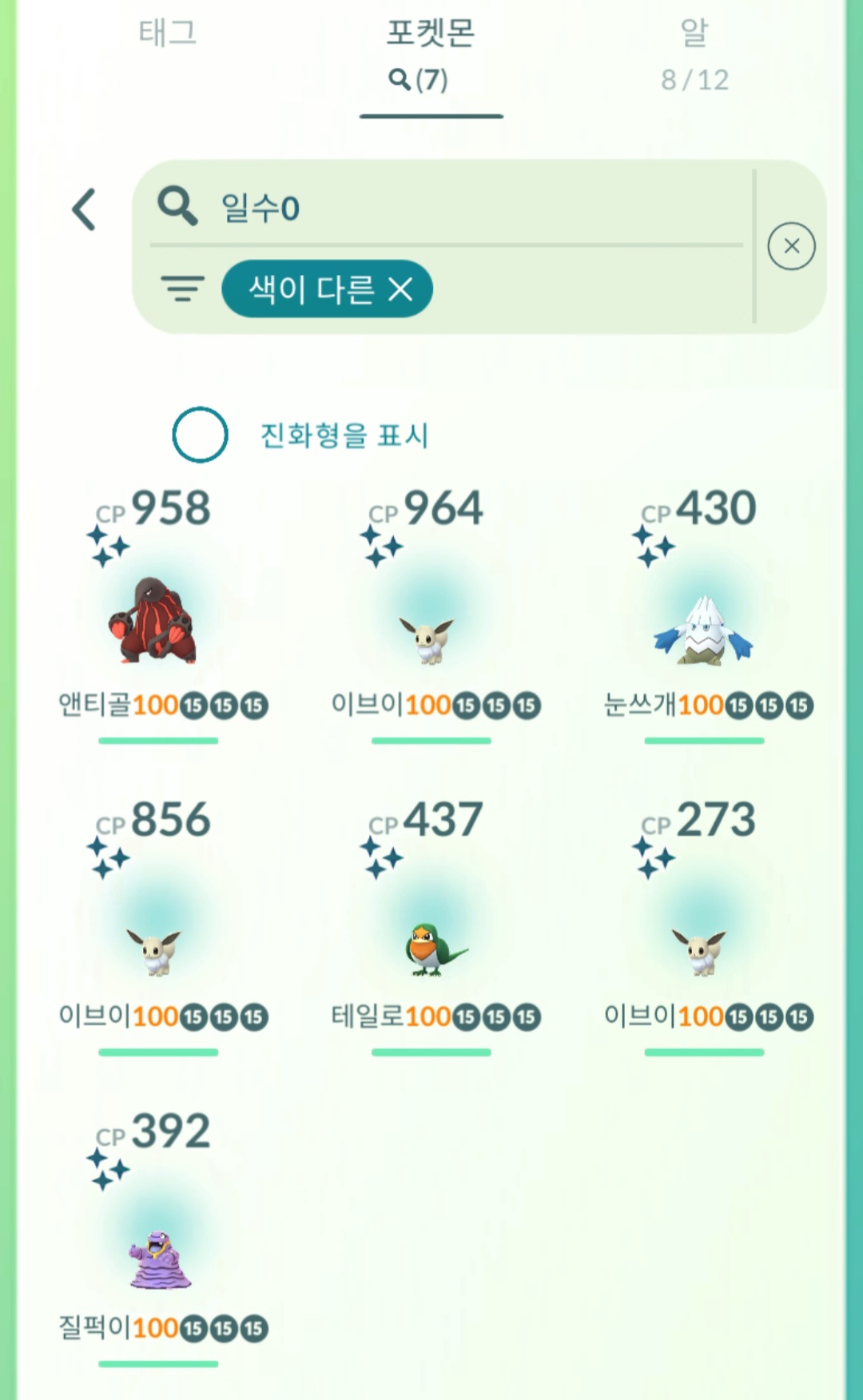
Task: Remove the 색이 다른 filter chip
Action: pyautogui.click(x=400, y=289)
